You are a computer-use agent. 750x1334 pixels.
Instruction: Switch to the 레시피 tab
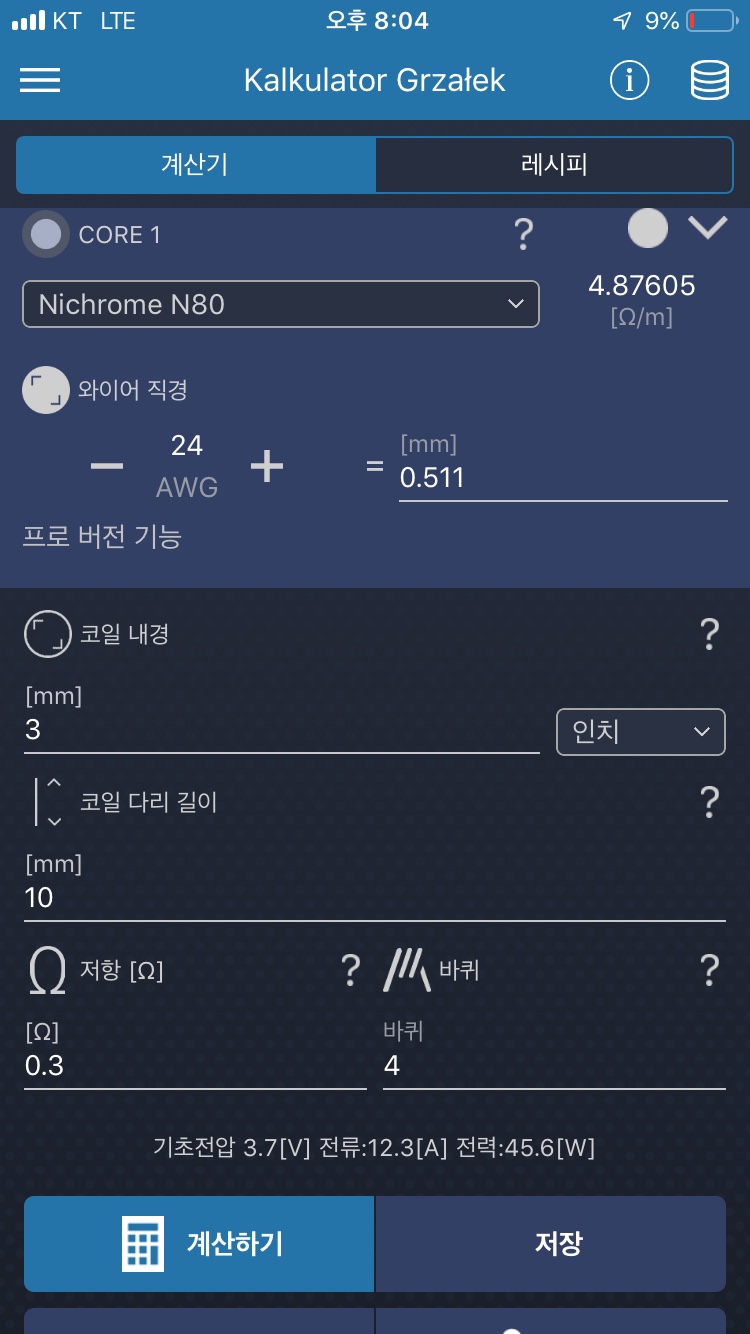(x=554, y=165)
